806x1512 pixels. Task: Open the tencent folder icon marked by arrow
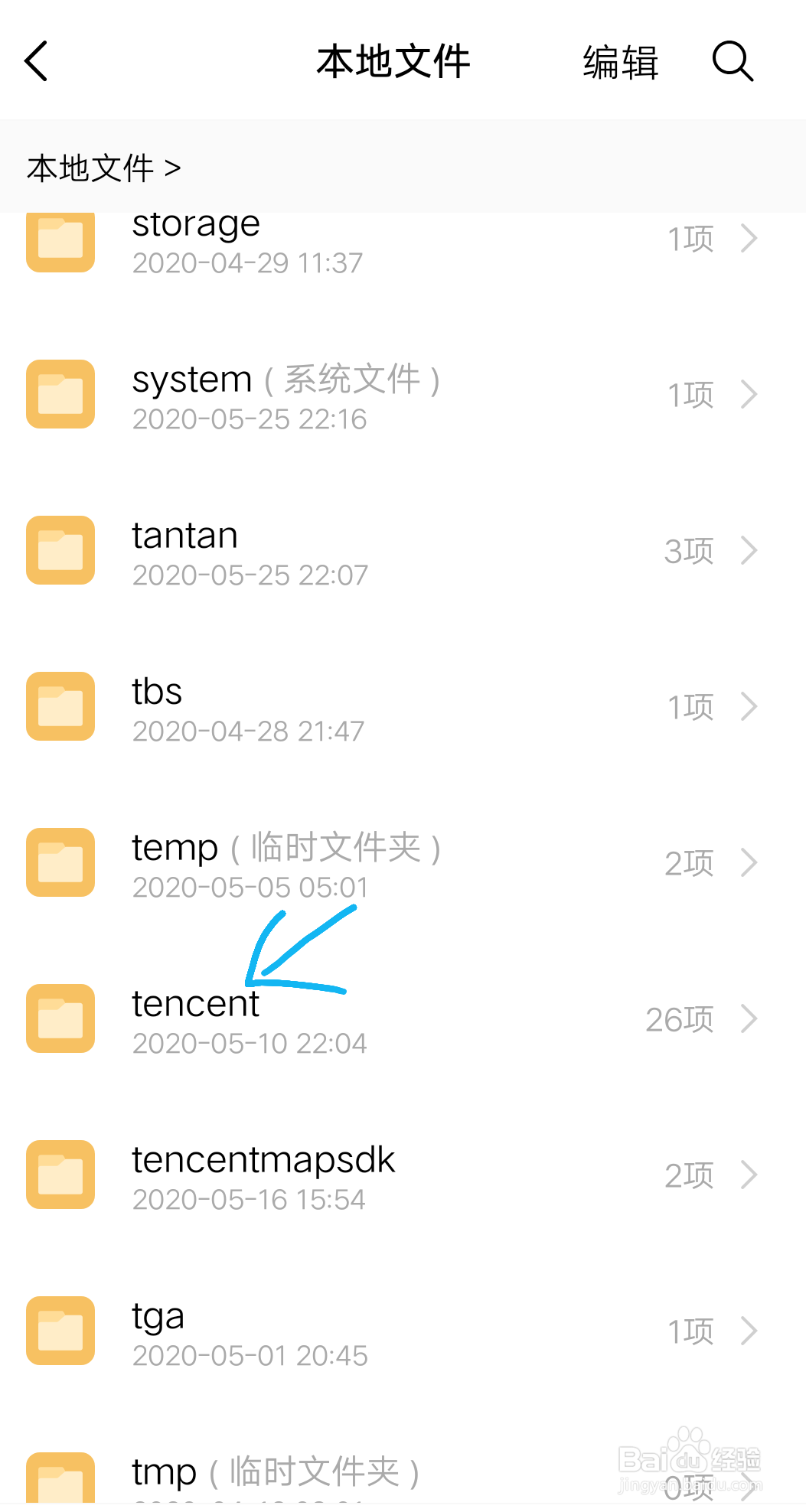[60, 1018]
